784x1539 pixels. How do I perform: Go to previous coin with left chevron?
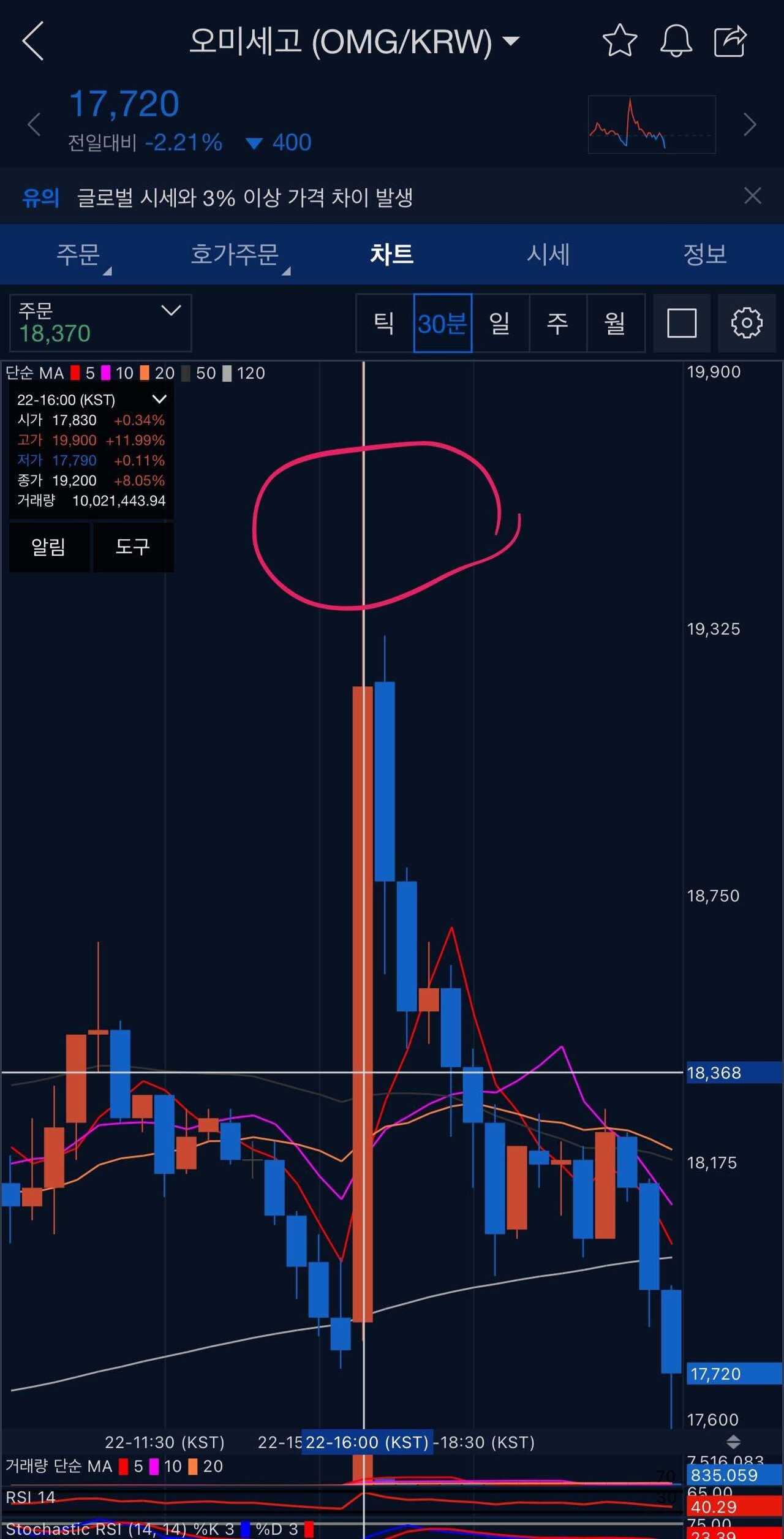point(34,125)
